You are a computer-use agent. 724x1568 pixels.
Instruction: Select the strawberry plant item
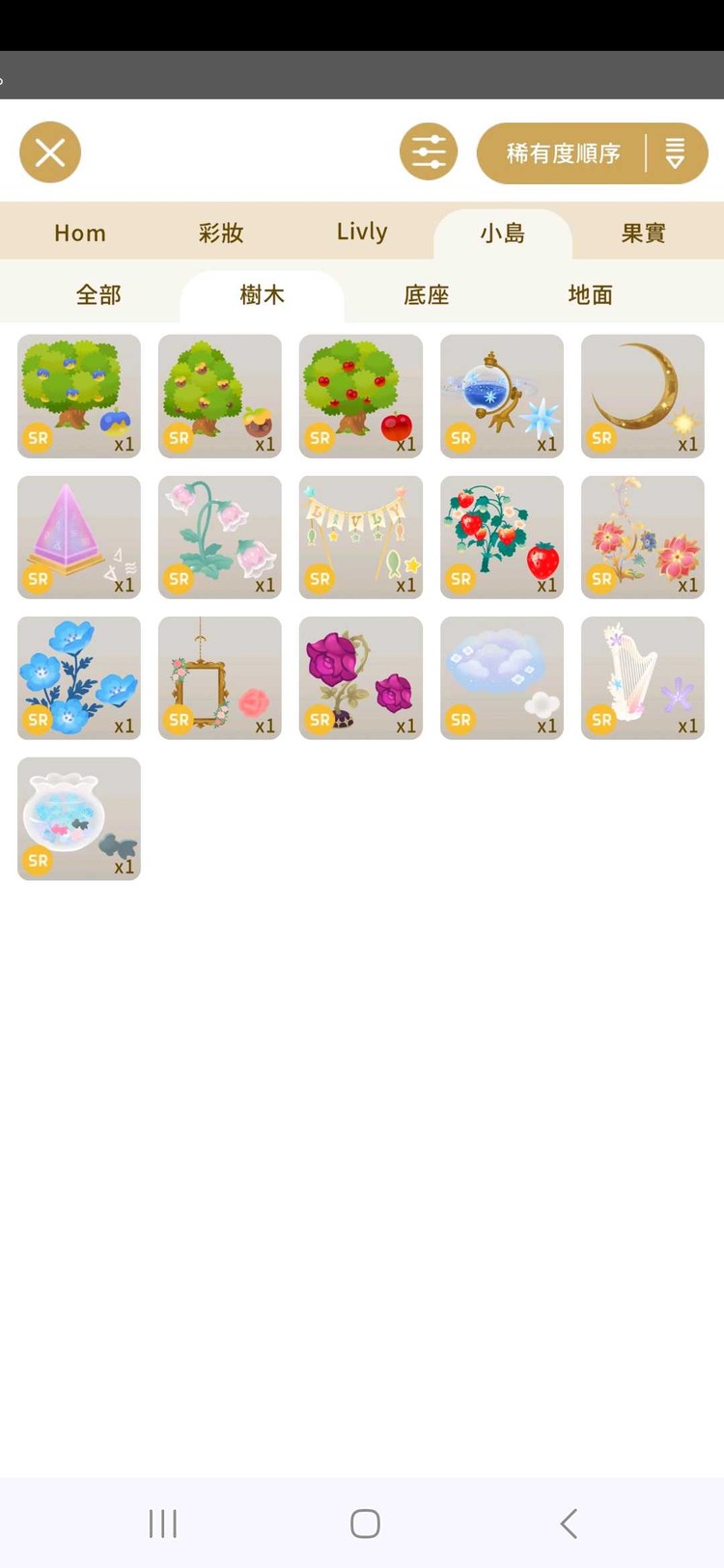coord(502,536)
